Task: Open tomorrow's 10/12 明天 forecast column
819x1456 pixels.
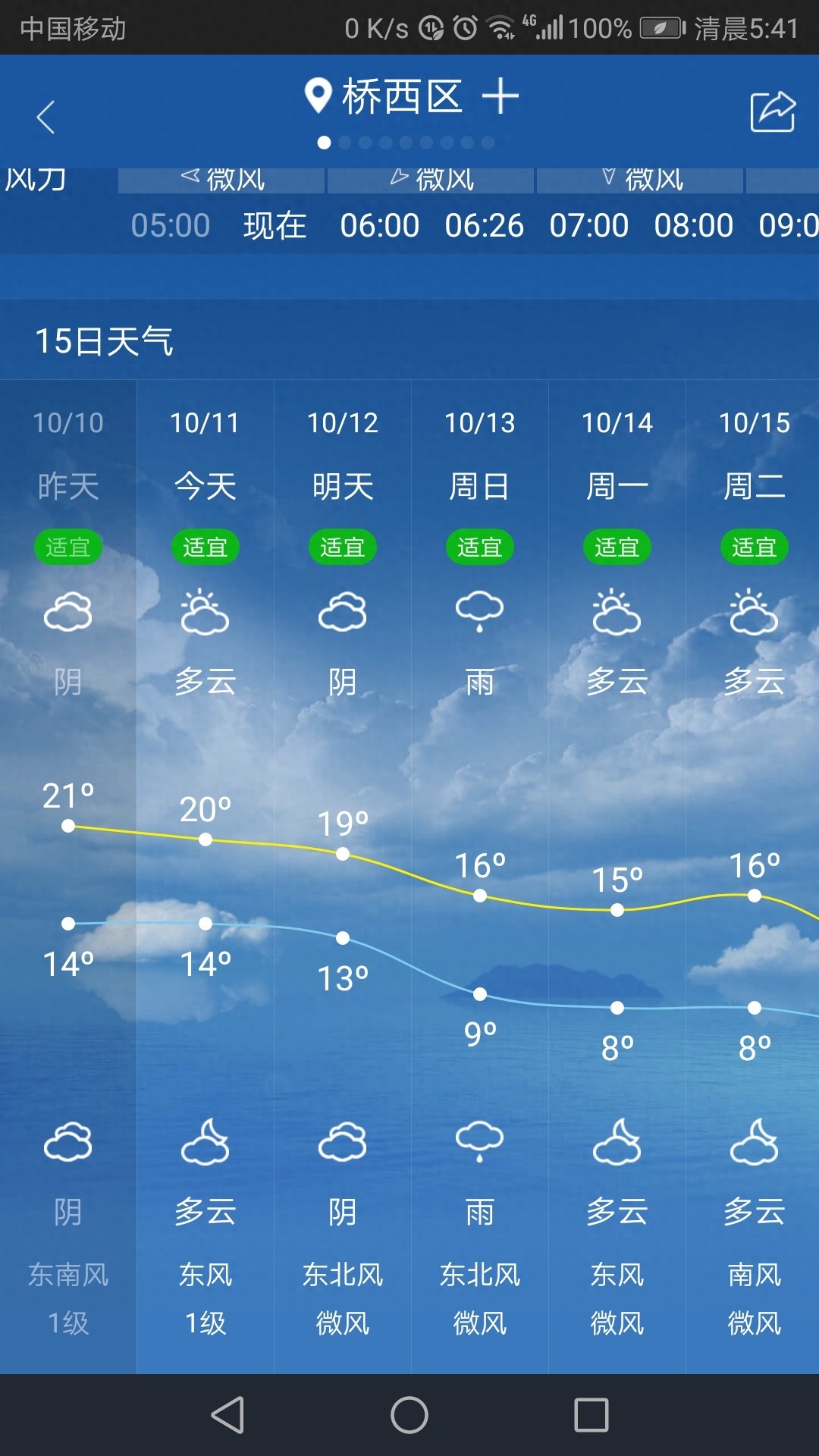Action: point(342,872)
